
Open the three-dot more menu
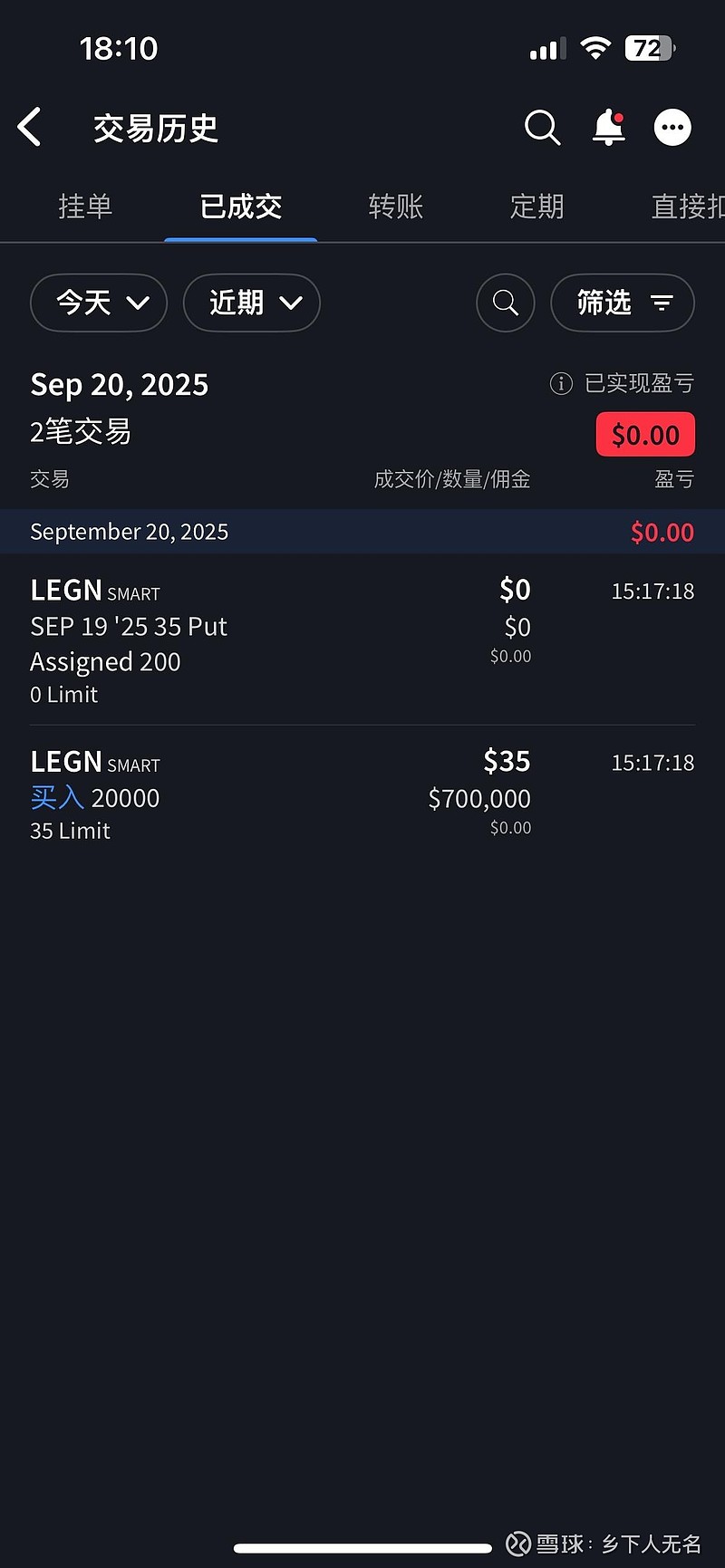point(672,128)
